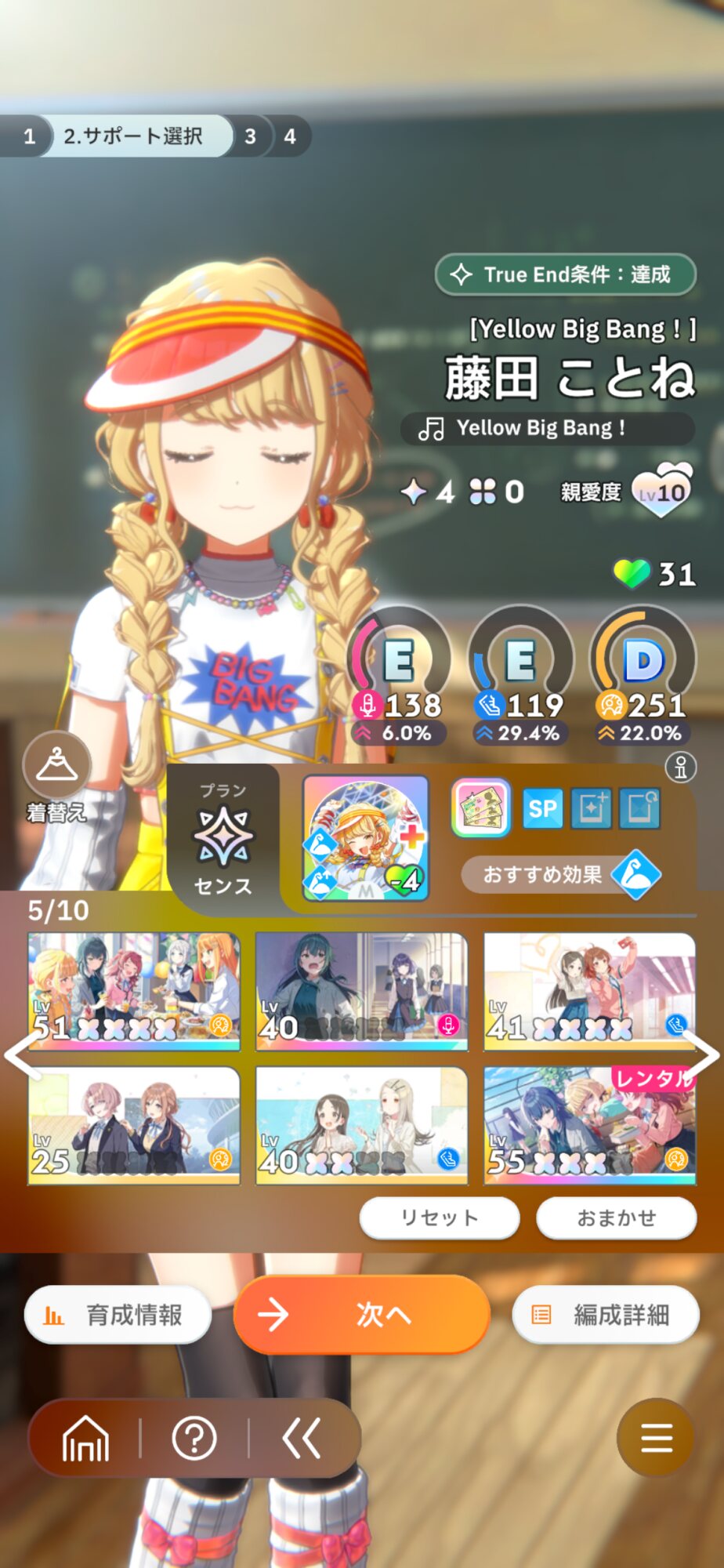Go to home via the house icon
The height and width of the screenshot is (1568, 724).
[x=85, y=1439]
